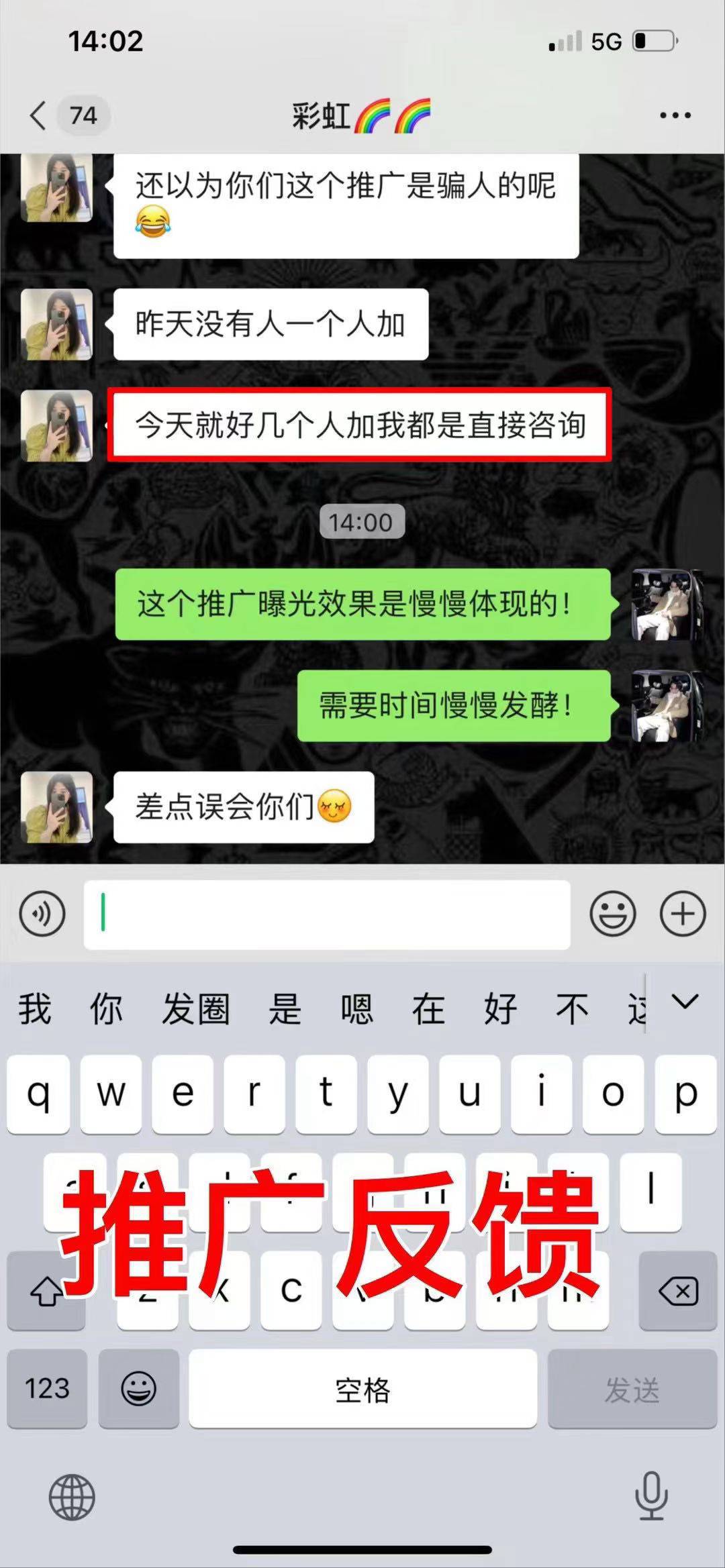
Task: Insert the suggested word 我
Action: coord(35,1008)
